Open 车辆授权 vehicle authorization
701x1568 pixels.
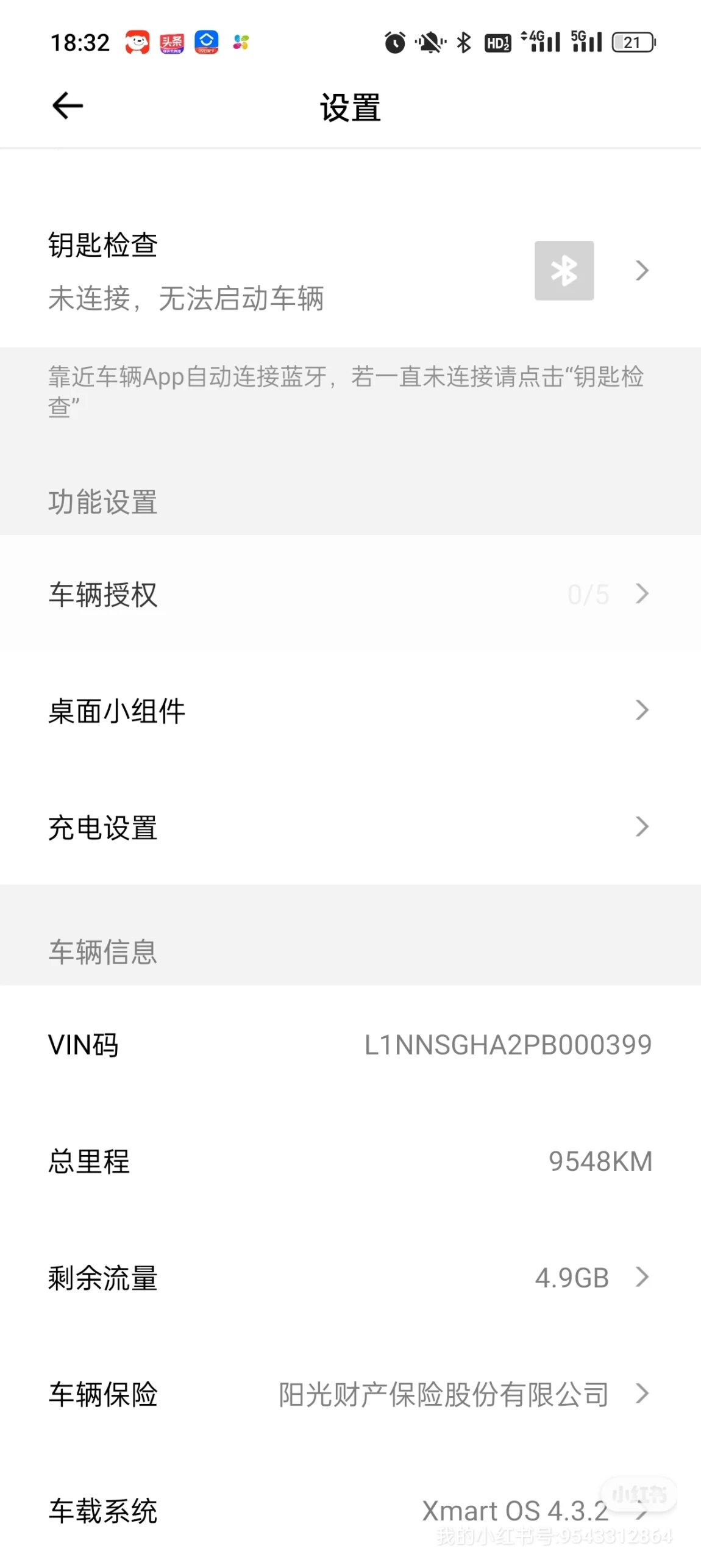click(350, 593)
